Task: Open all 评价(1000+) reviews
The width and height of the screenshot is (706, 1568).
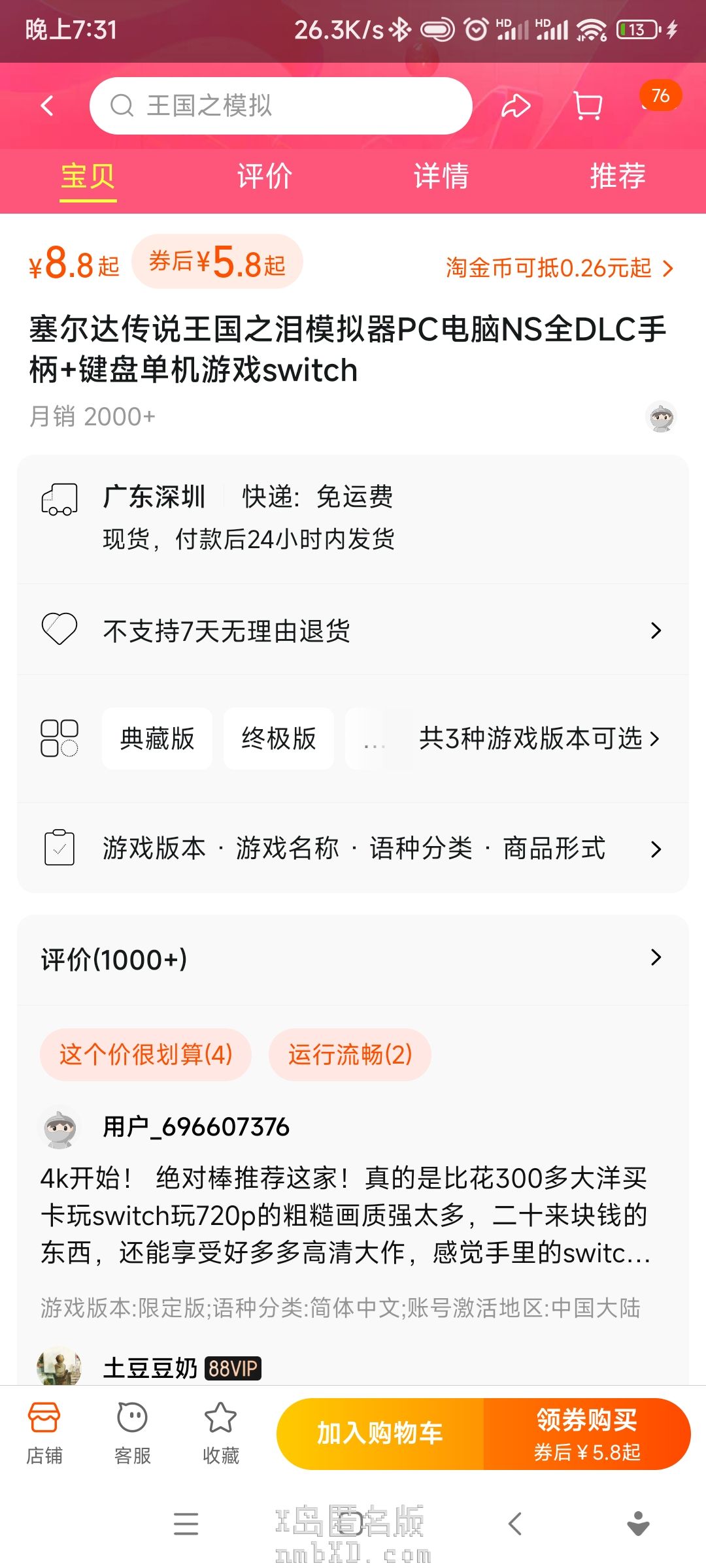Action: point(353,959)
